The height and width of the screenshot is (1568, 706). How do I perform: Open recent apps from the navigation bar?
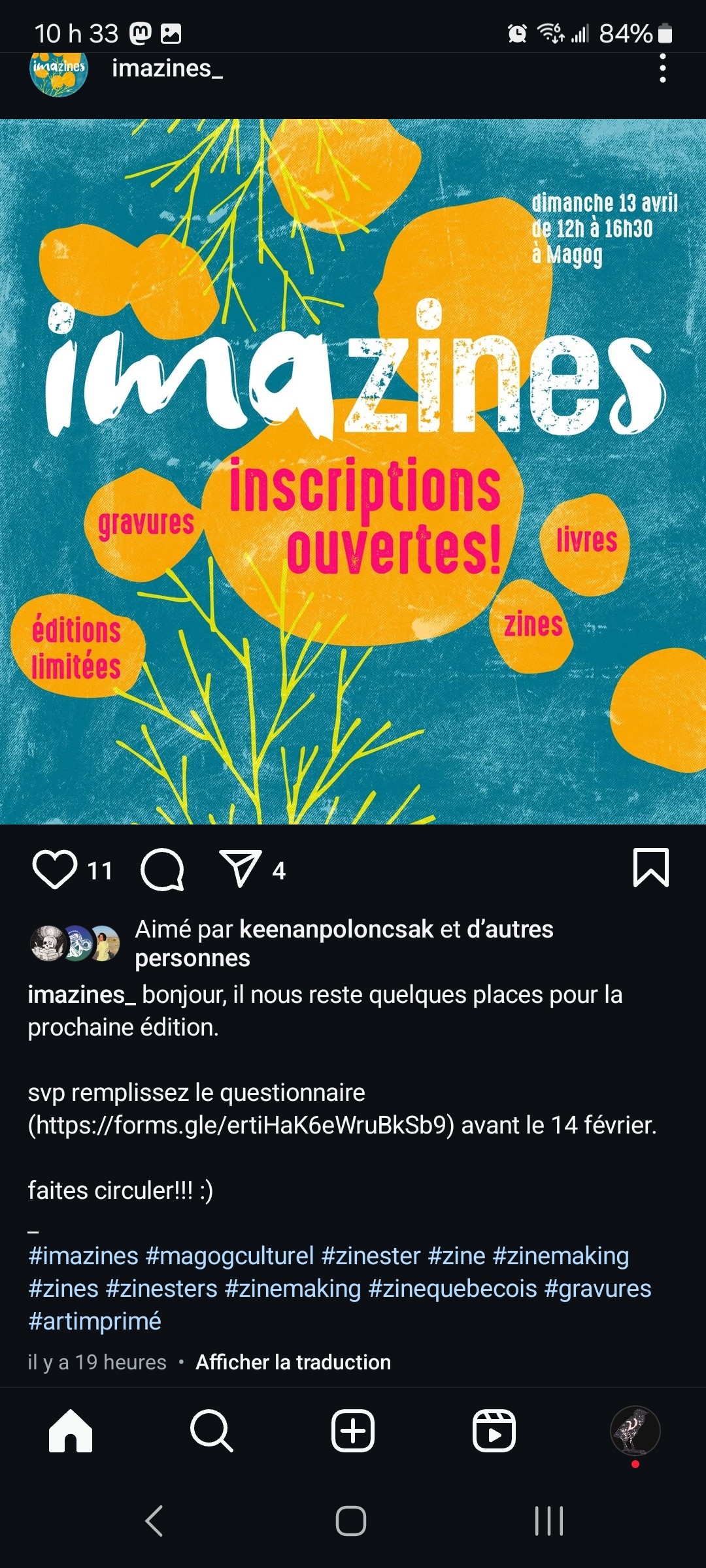pyautogui.click(x=549, y=1521)
